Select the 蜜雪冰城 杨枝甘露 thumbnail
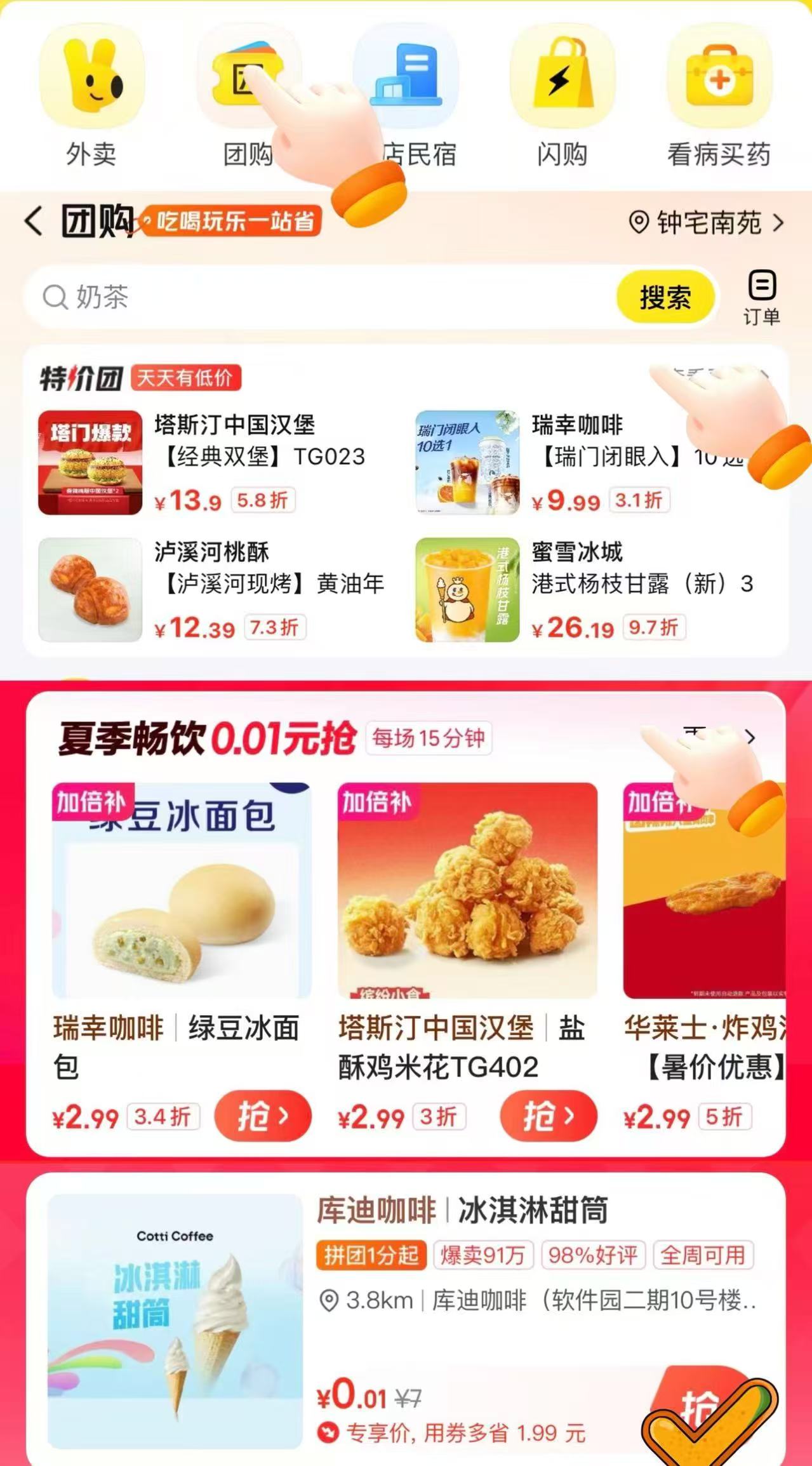 [x=467, y=589]
